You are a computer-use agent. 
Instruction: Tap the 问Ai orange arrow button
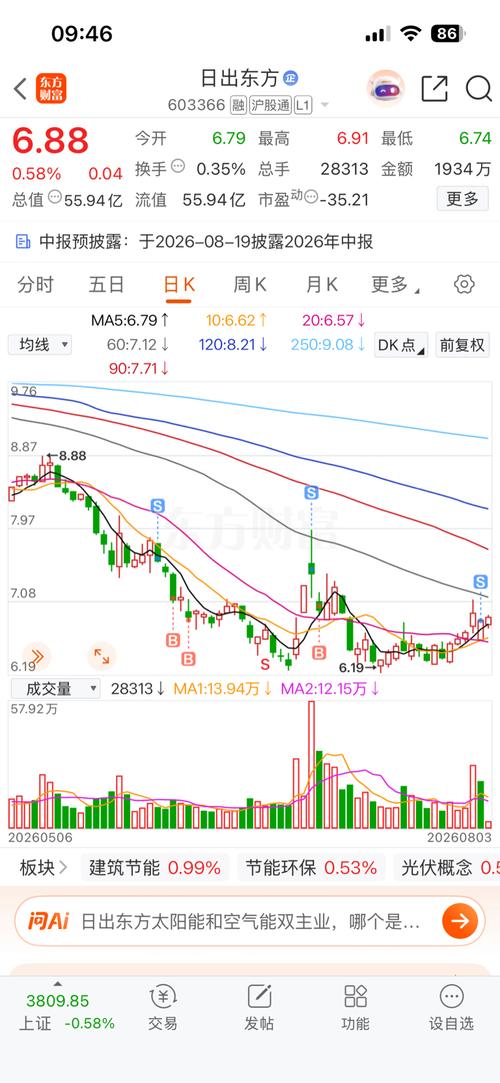click(x=459, y=921)
